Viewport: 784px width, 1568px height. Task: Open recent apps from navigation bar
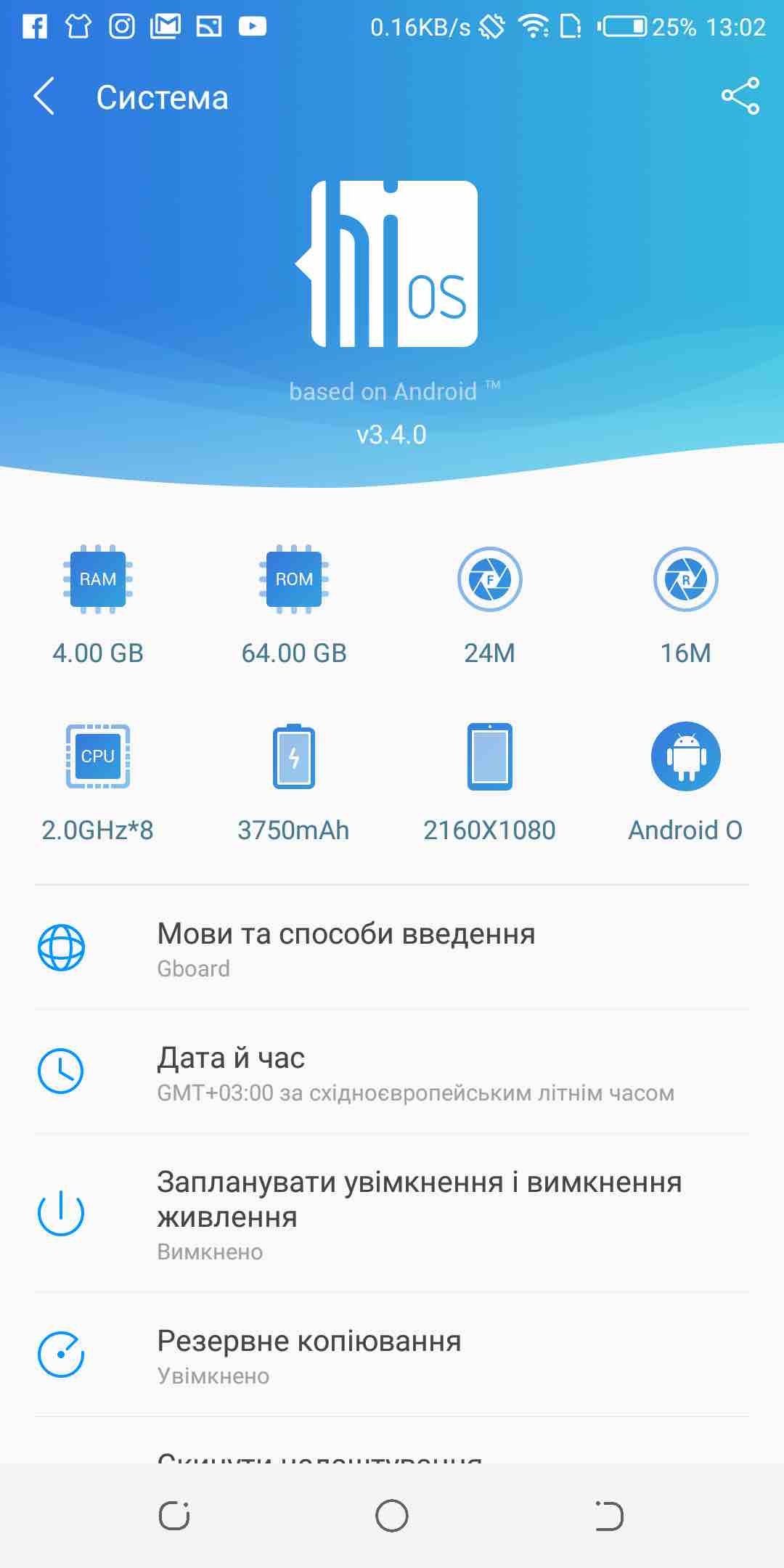(174, 1516)
